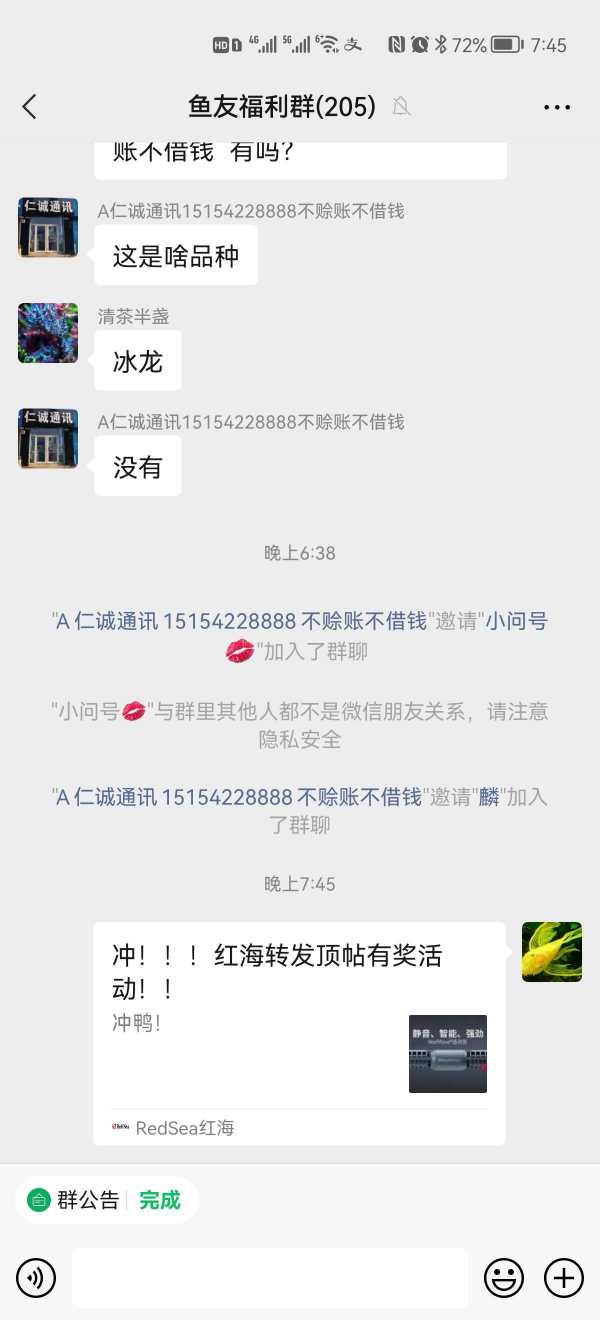This screenshot has height=1320, width=600.
Task: View 清茶半盏's profile avatar
Action: click(48, 333)
